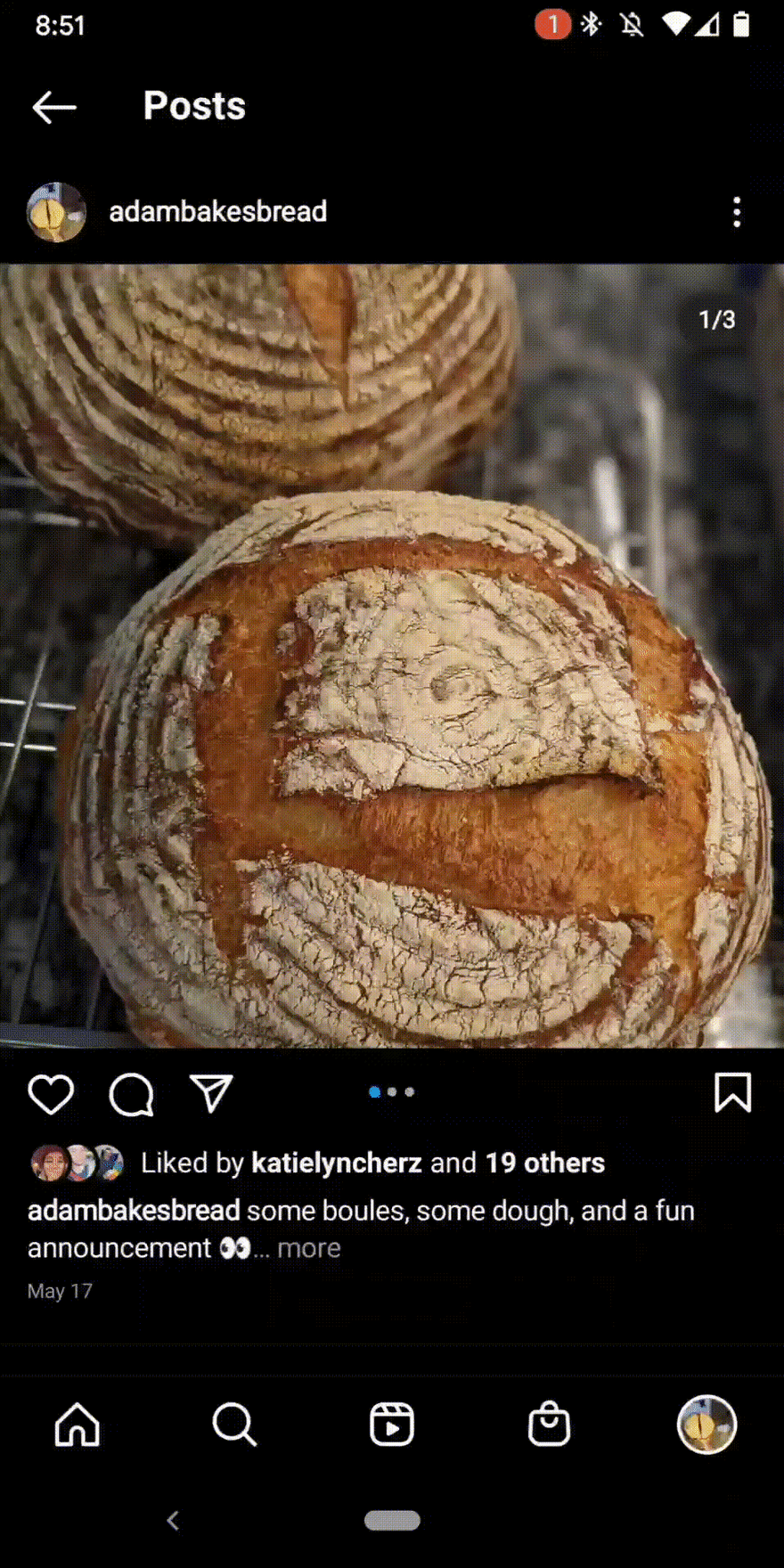
Task: Open katielyncherz's profile from likes
Action: pyautogui.click(x=337, y=1163)
